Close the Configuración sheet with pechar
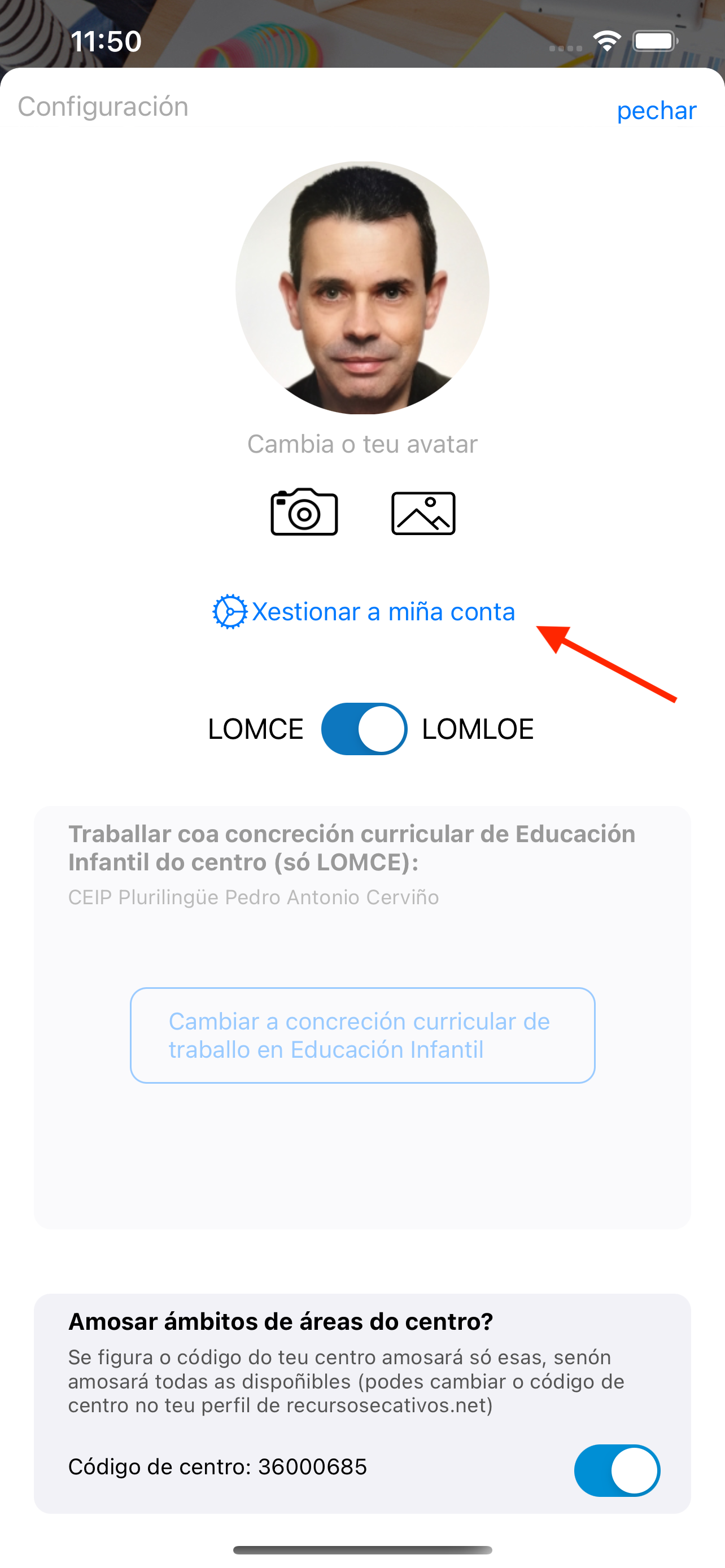725x1568 pixels. (x=656, y=111)
